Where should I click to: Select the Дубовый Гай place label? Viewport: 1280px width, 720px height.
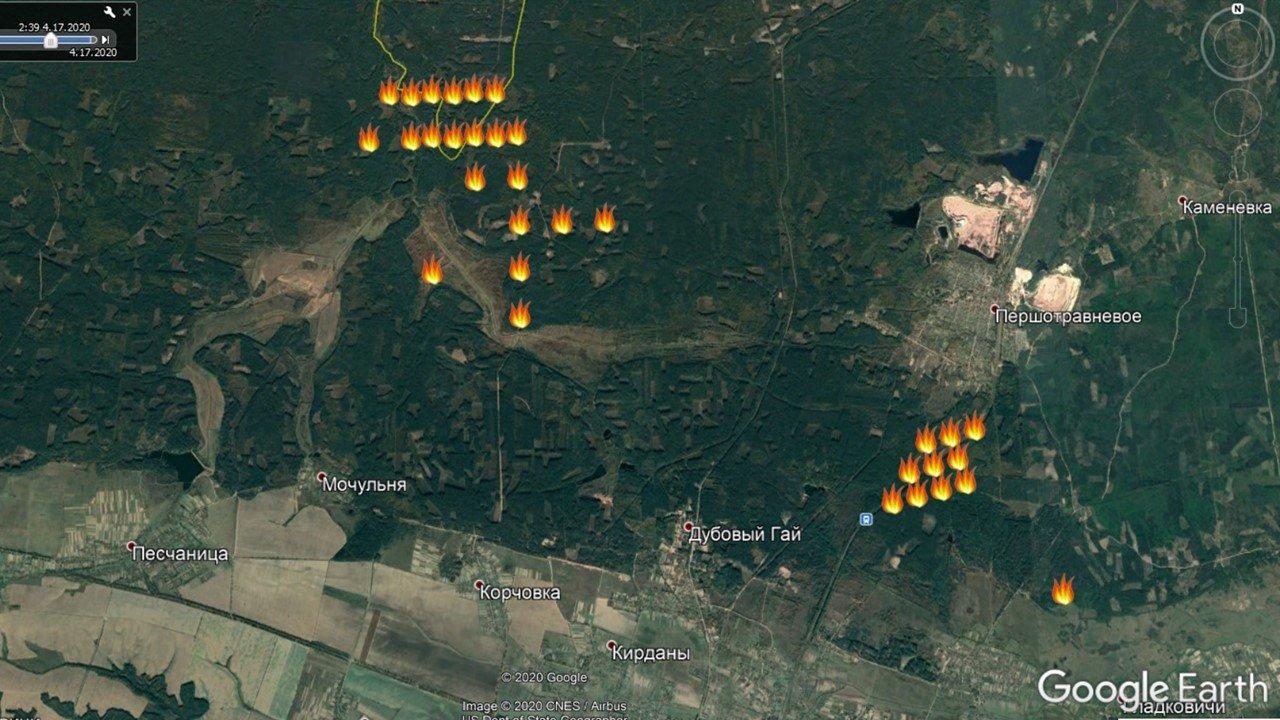[x=745, y=535]
